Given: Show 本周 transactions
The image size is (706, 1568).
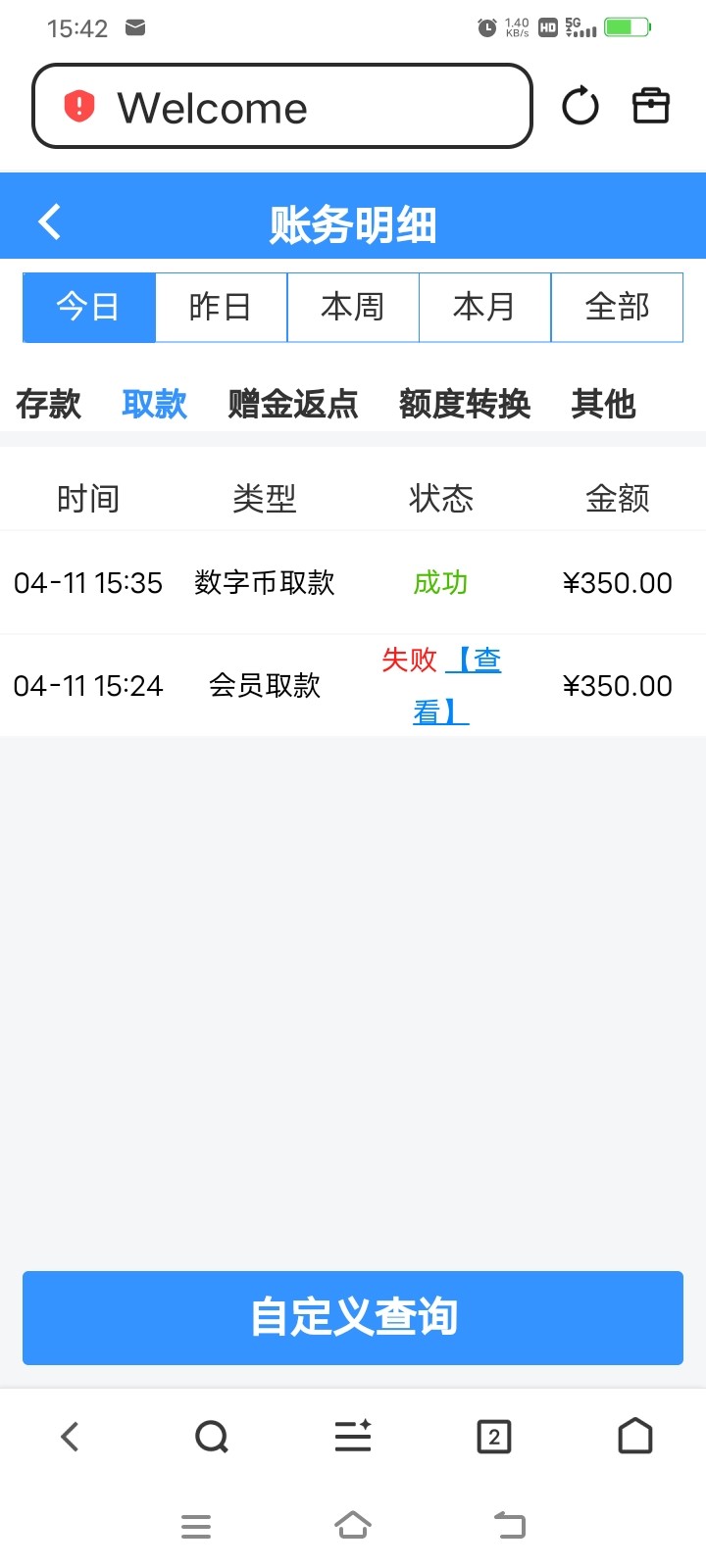Looking at the screenshot, I should tap(353, 308).
